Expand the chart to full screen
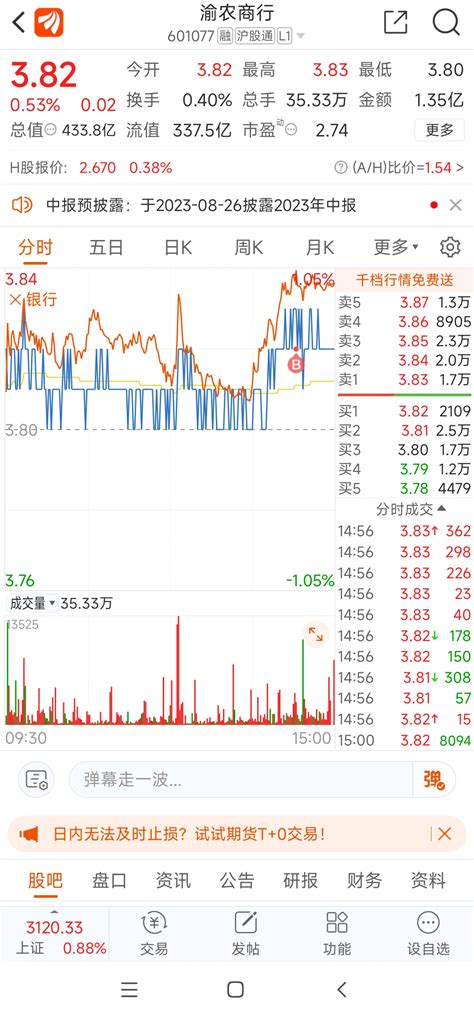 click(316, 634)
